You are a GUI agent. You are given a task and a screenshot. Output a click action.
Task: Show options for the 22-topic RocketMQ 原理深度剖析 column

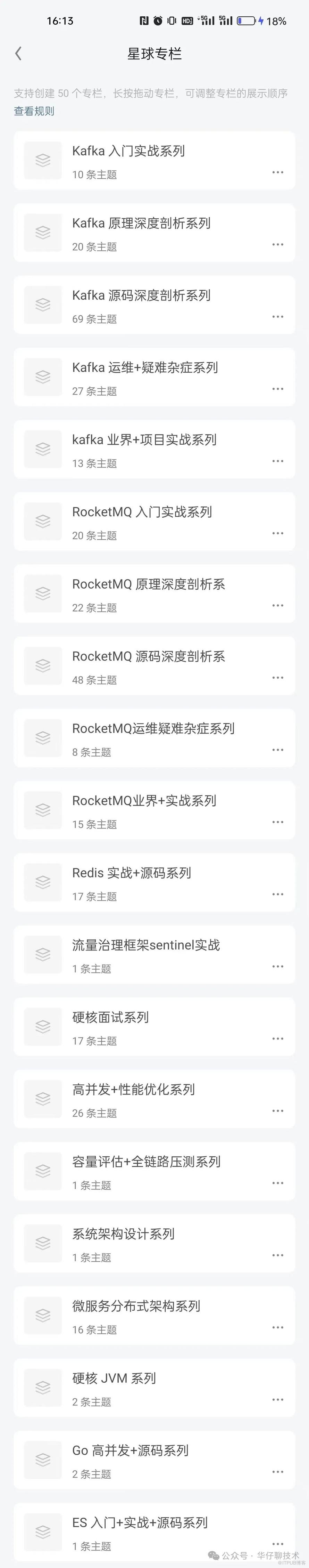pyautogui.click(x=278, y=606)
